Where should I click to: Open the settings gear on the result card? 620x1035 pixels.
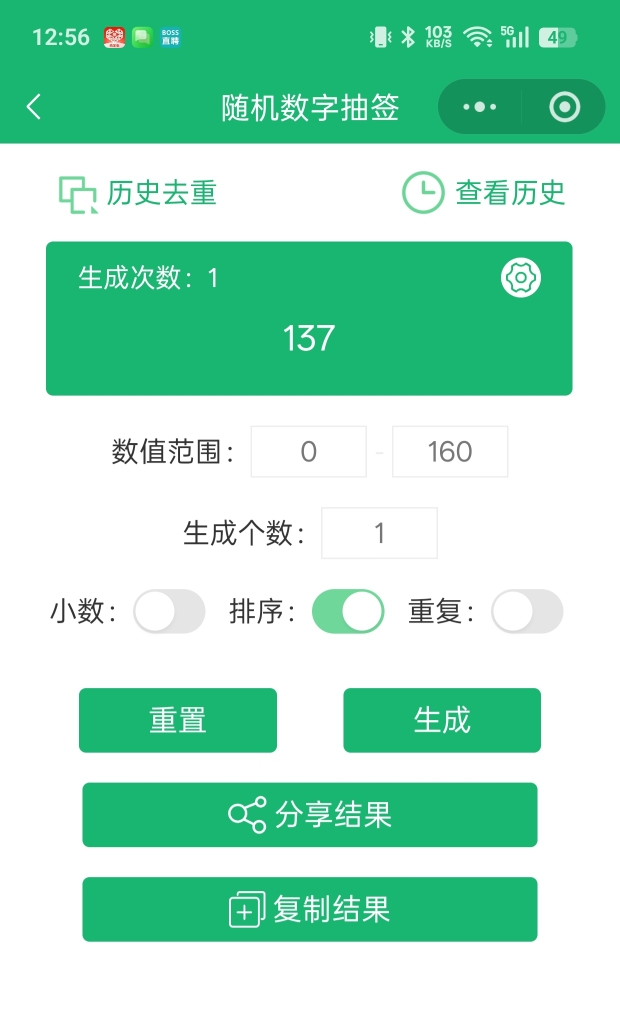[x=521, y=278]
